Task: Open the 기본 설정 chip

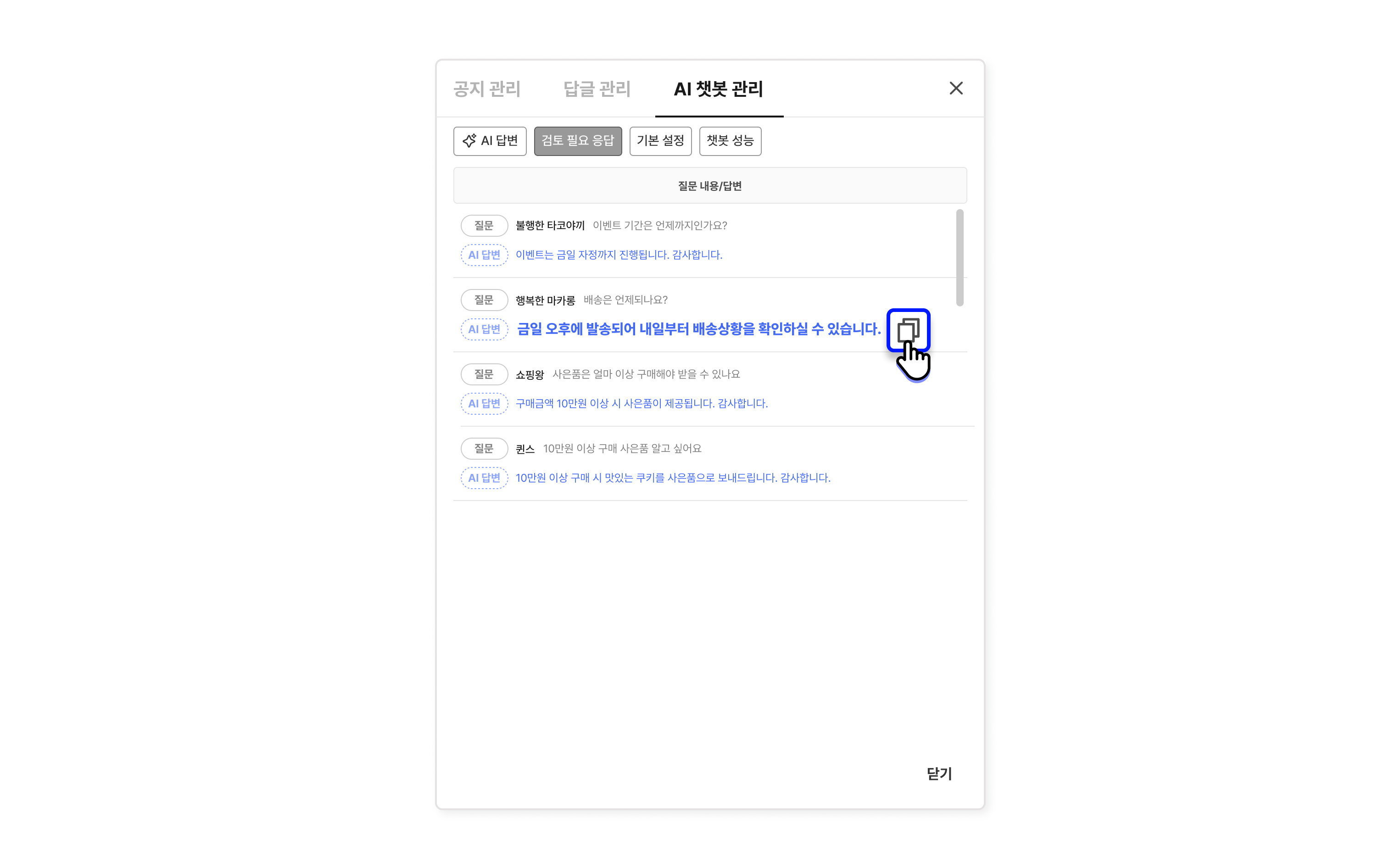Action: 660,141
